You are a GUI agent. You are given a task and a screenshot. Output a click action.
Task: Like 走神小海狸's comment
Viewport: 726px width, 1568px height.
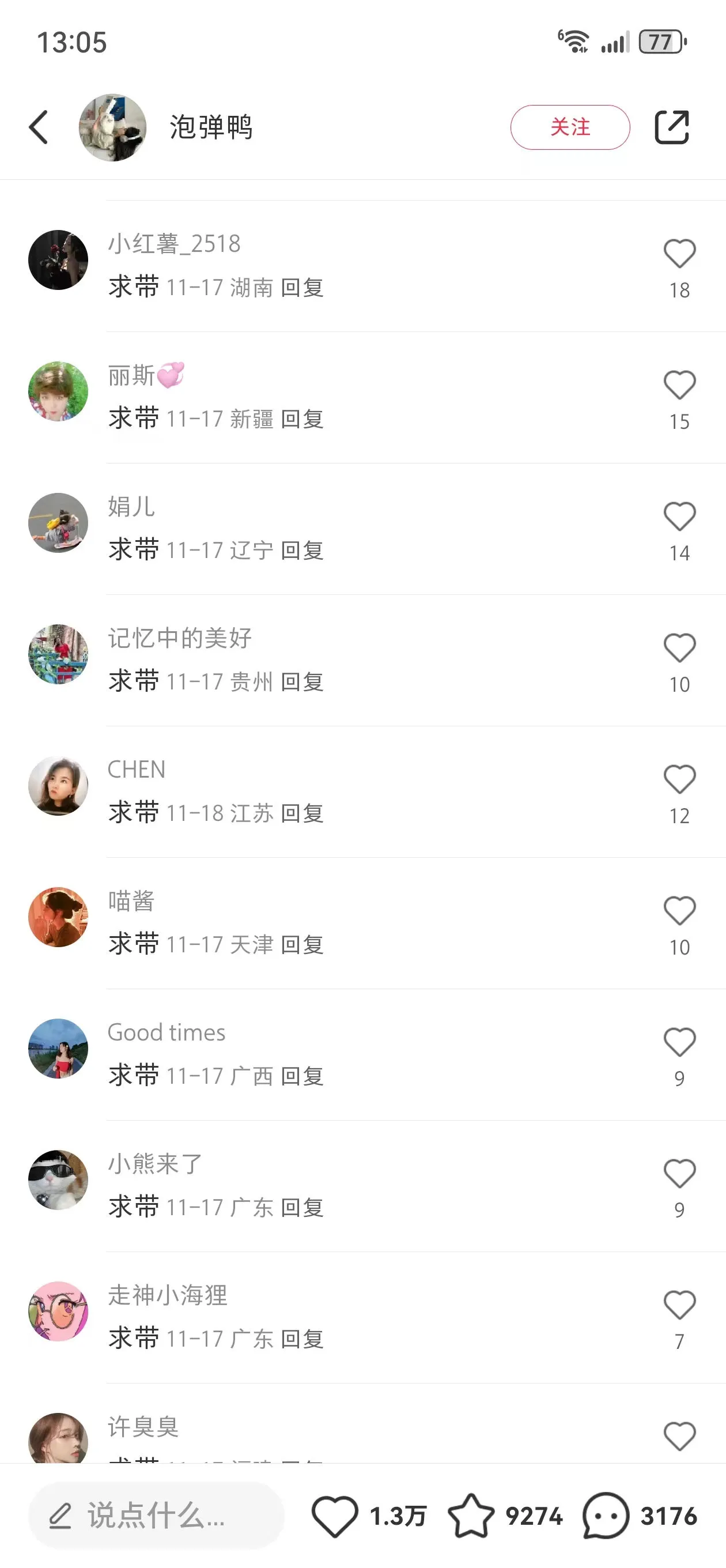pos(679,1305)
